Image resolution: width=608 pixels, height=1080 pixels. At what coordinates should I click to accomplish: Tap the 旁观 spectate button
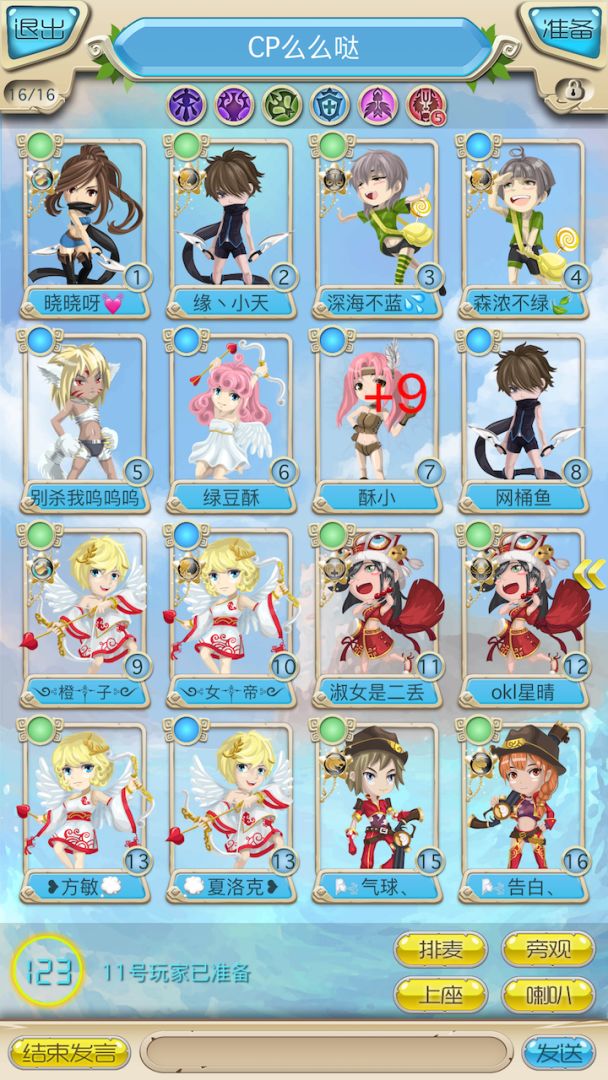548,949
